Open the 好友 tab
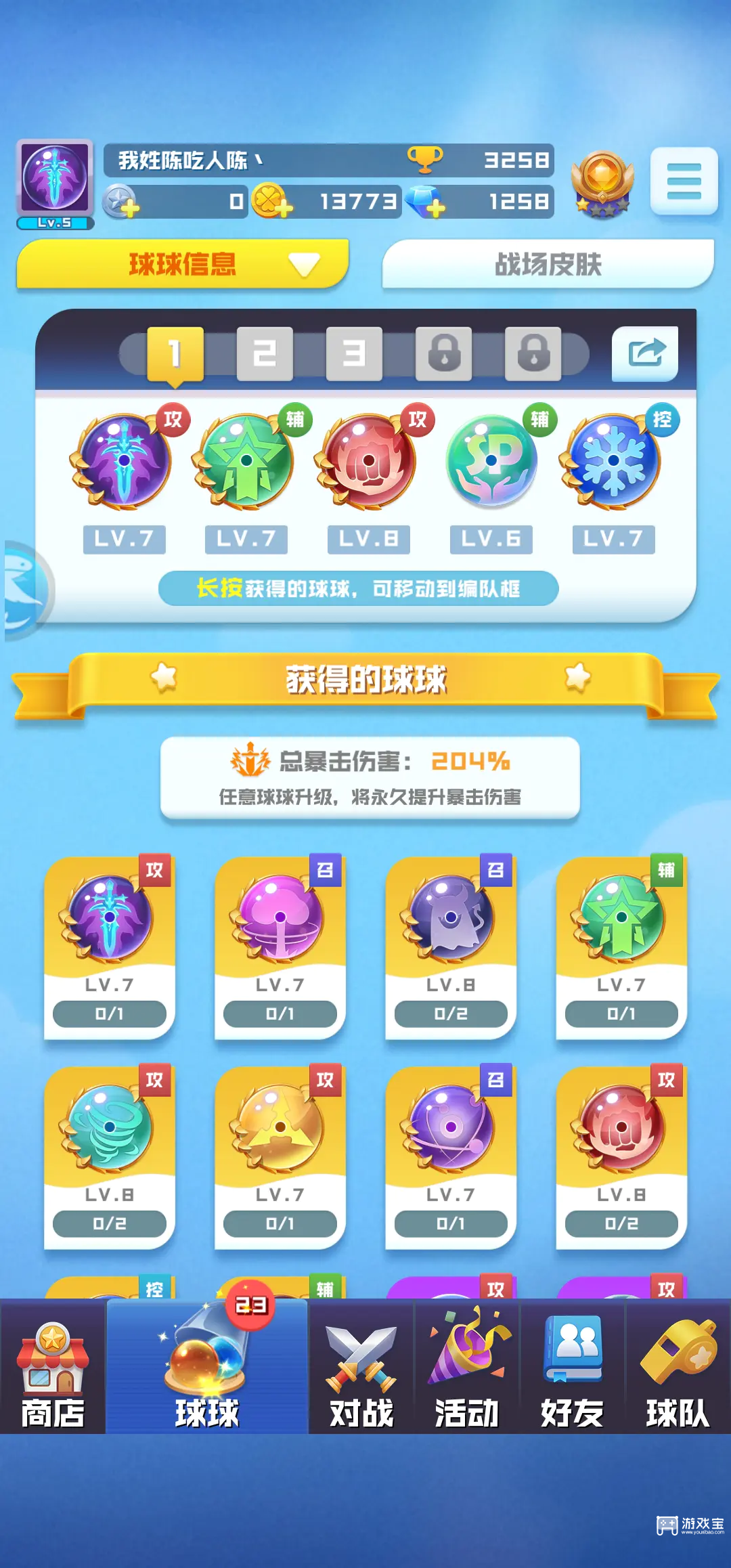This screenshot has height=1568, width=731. coord(573,1368)
